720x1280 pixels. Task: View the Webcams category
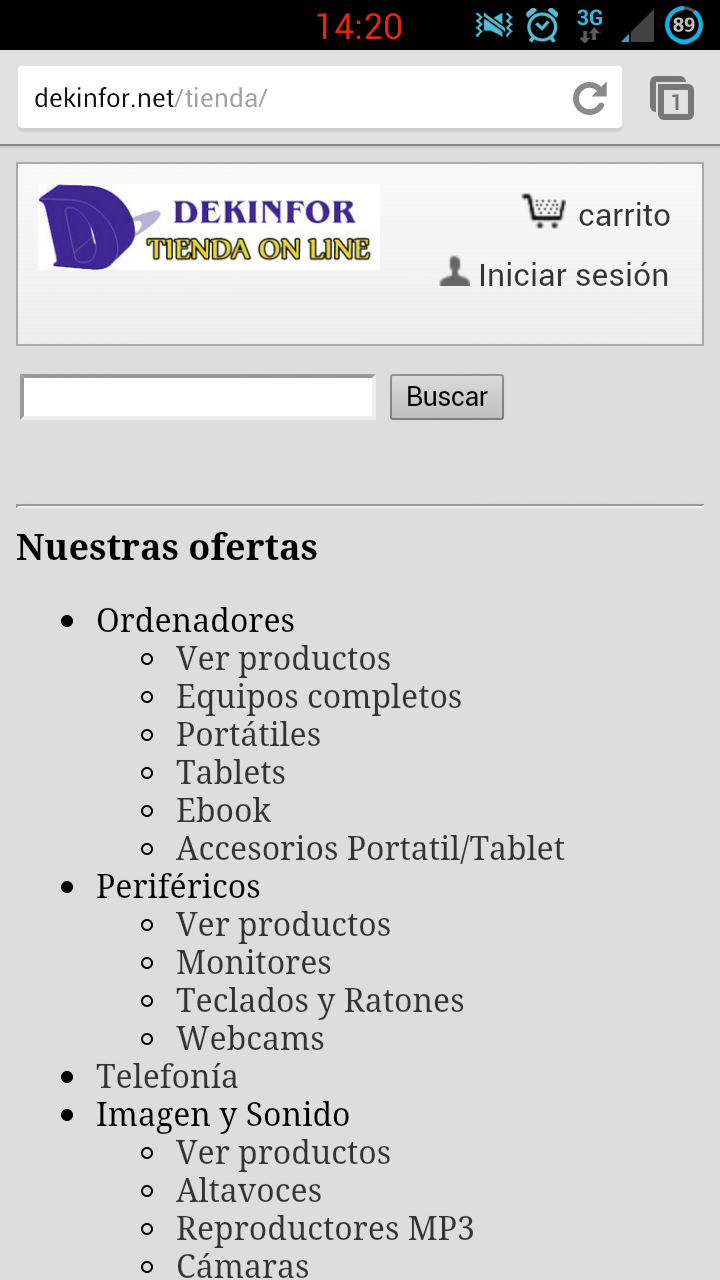250,1039
